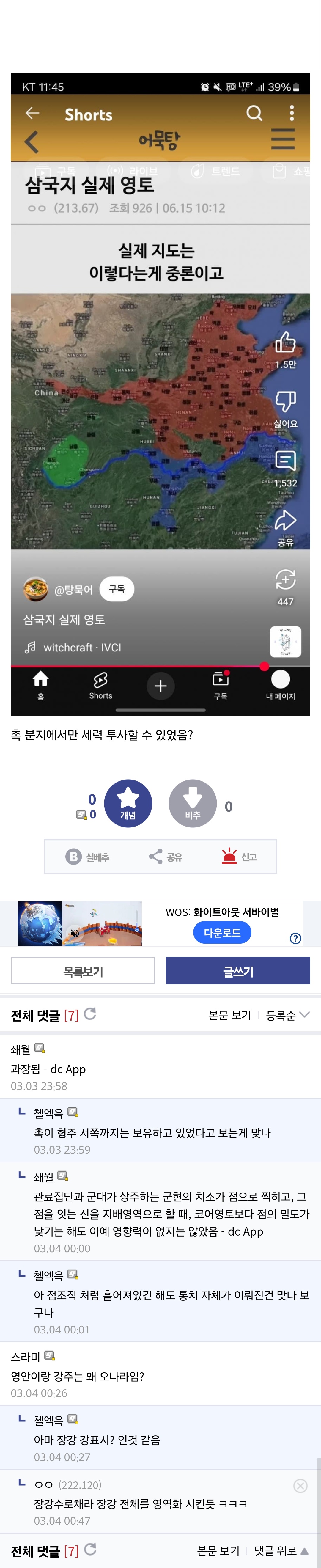Tap 실베추 recommendation button
This screenshot has height=1568, width=321.
point(88,857)
